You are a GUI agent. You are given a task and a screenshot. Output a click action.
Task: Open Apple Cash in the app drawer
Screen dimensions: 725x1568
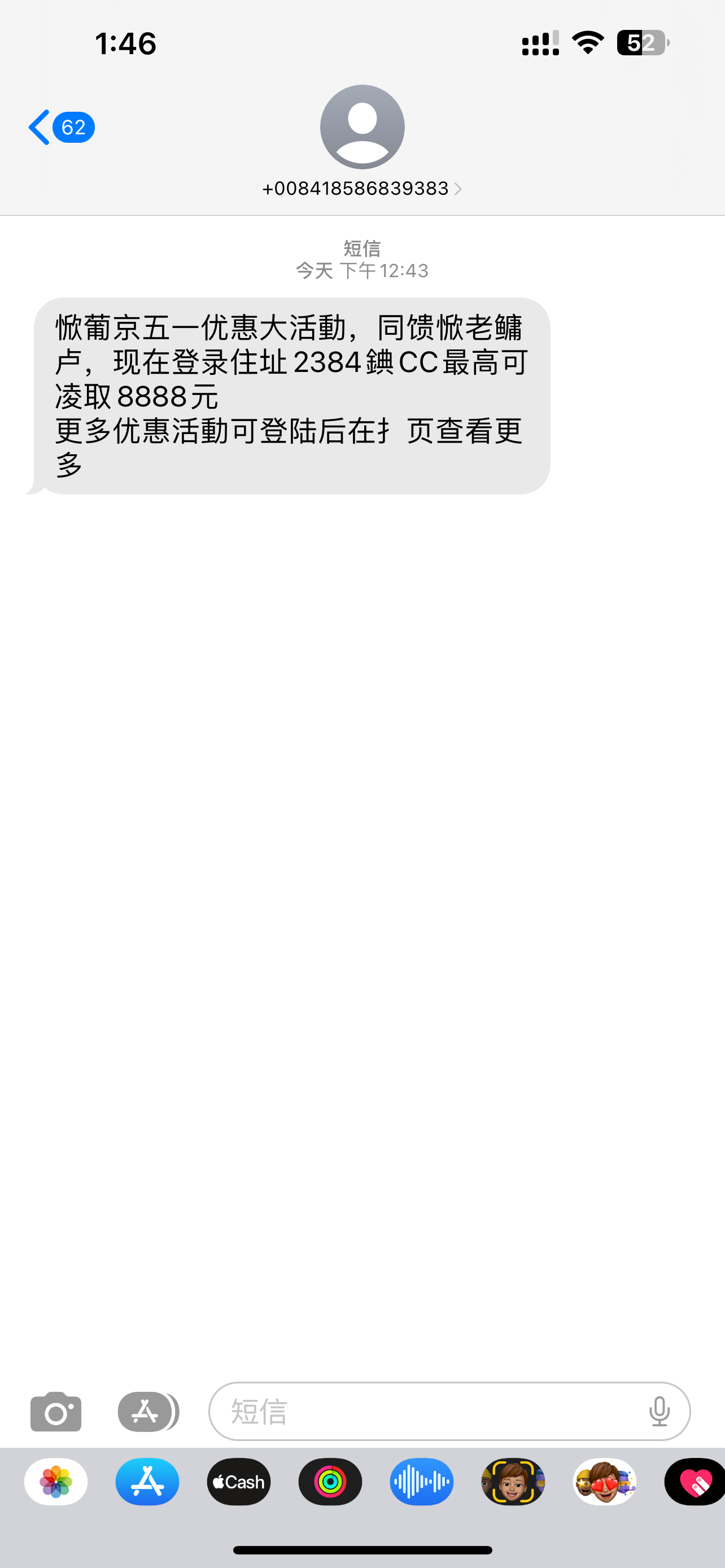pos(239,1482)
